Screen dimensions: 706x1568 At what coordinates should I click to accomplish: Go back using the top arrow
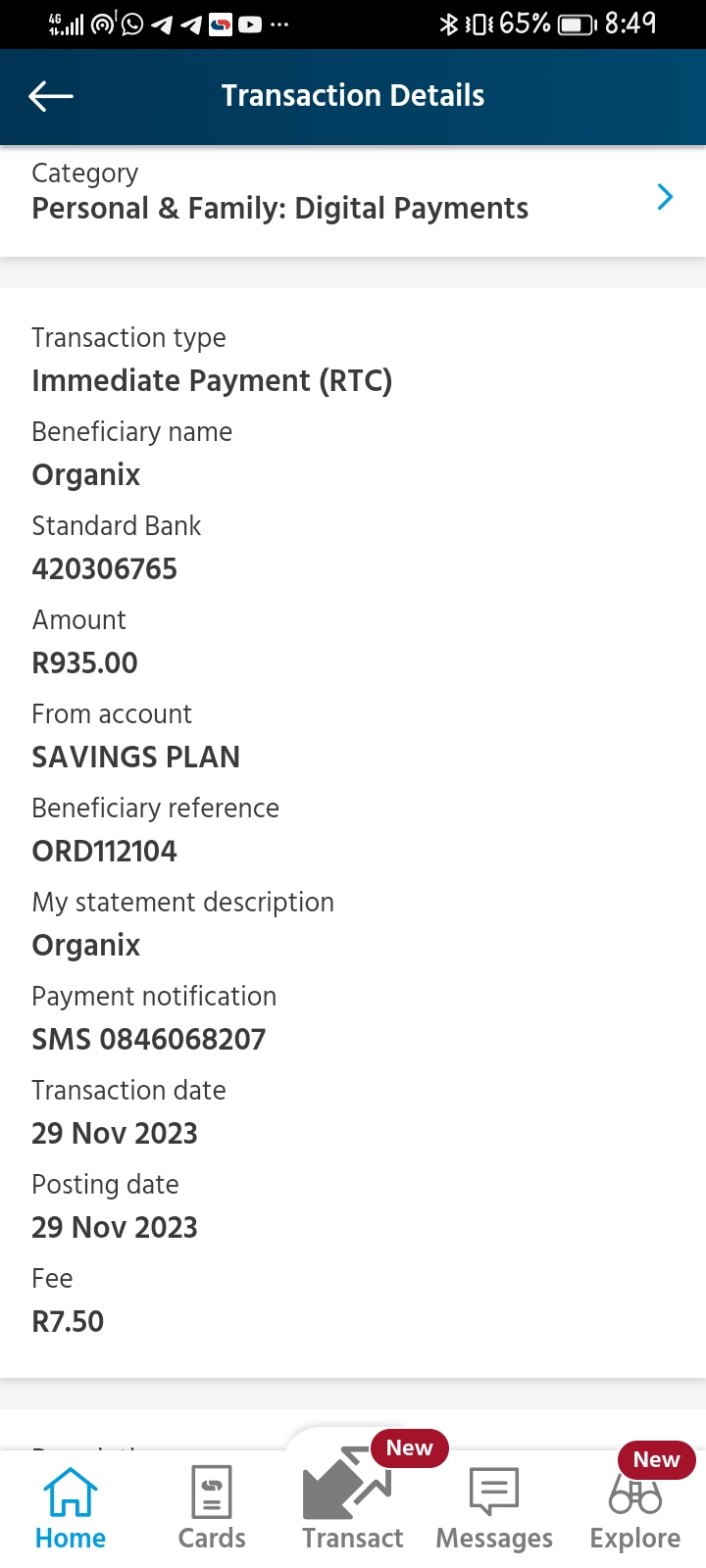click(x=51, y=96)
